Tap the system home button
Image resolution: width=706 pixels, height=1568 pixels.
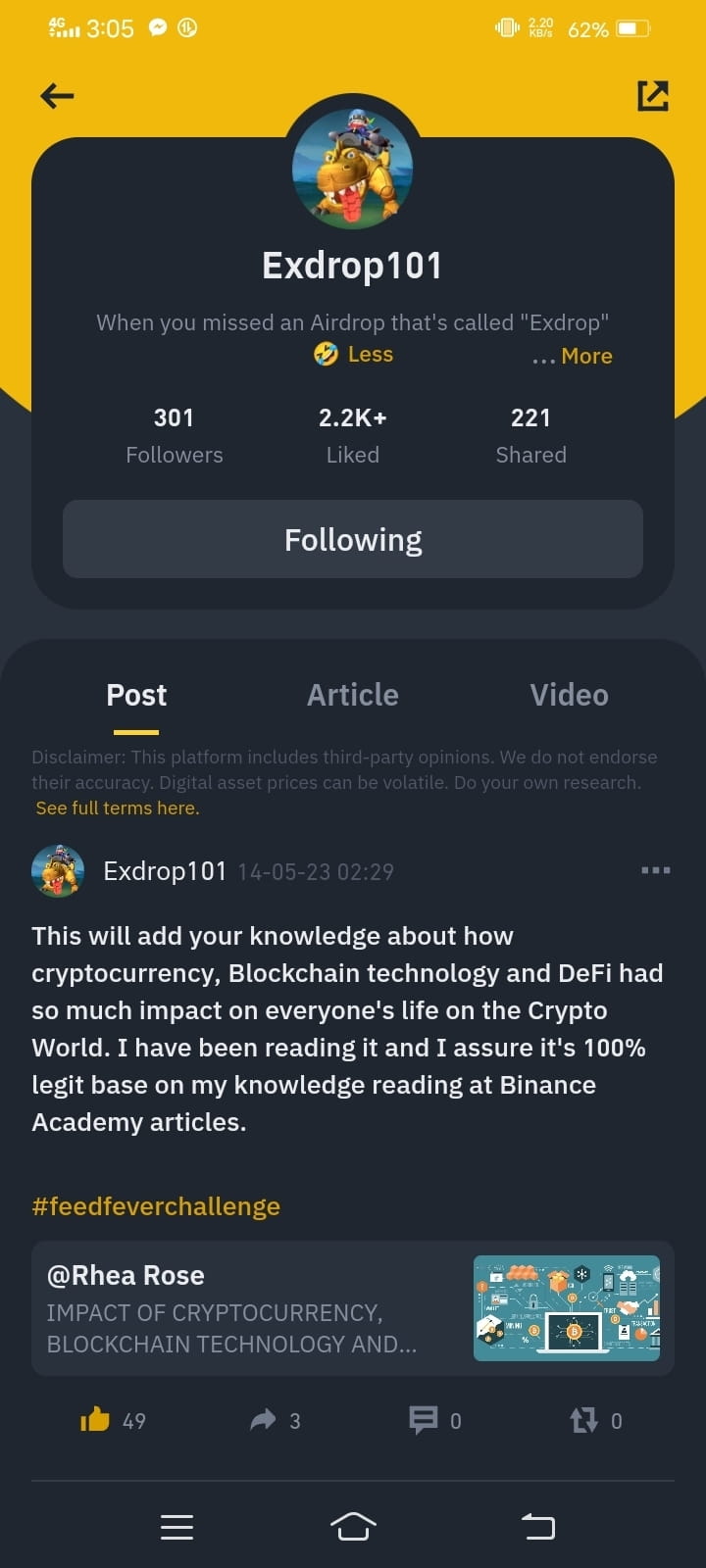(x=353, y=1526)
